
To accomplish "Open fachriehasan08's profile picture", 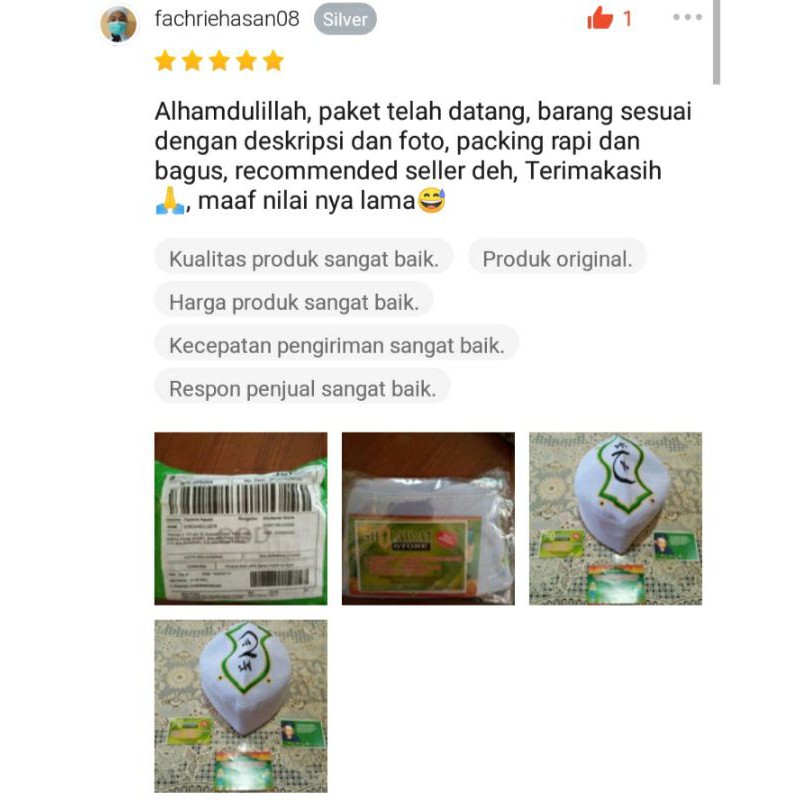I will pyautogui.click(x=118, y=23).
